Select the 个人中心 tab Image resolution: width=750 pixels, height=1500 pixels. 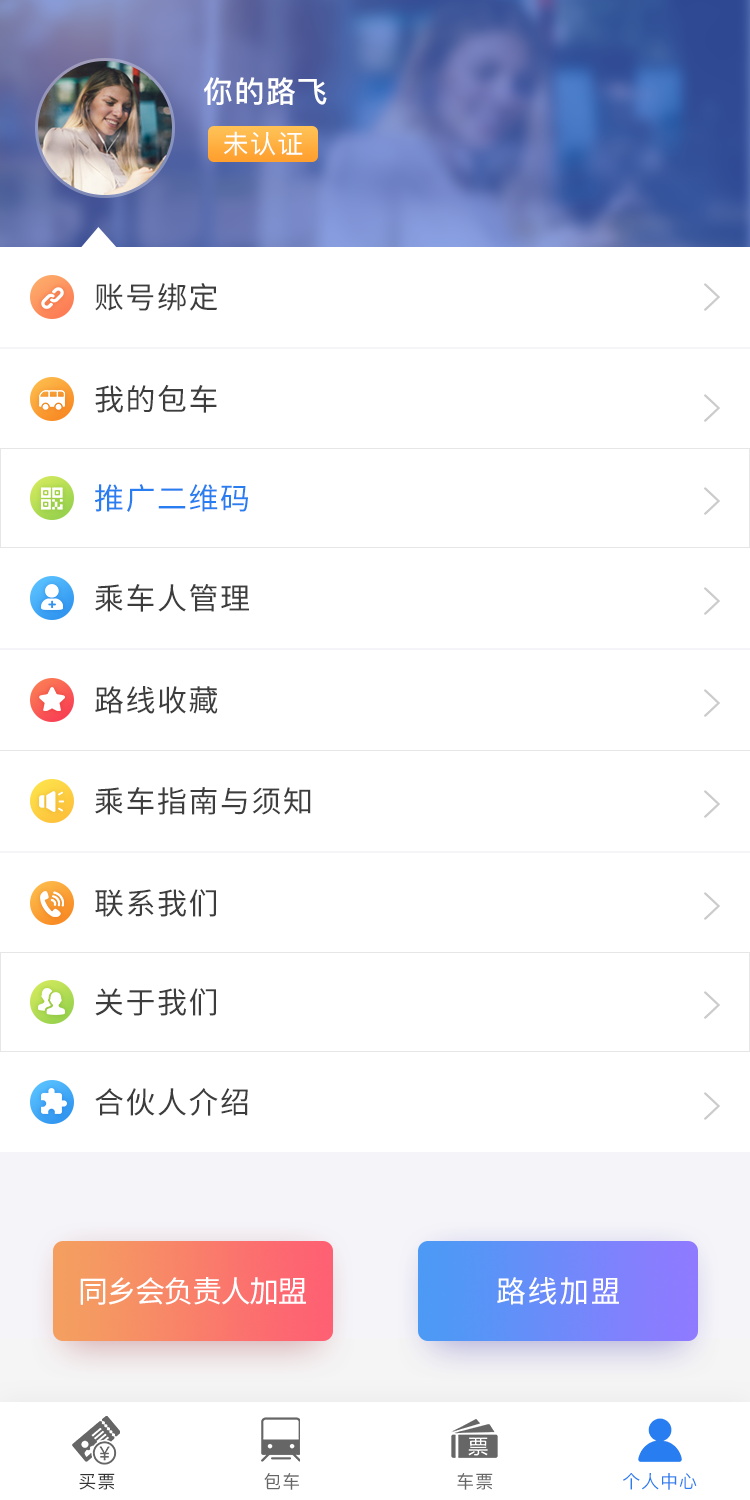pyautogui.click(x=659, y=1453)
